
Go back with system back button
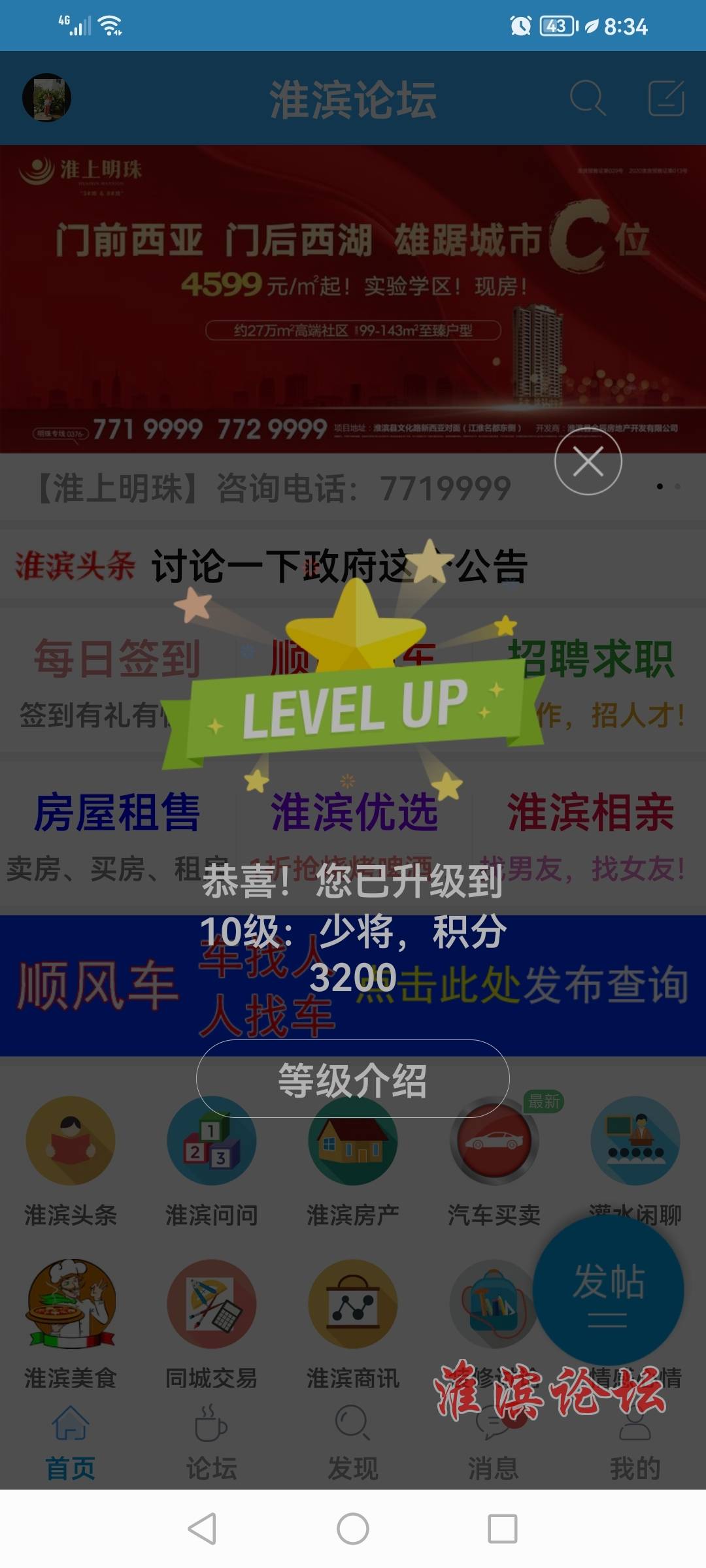click(x=202, y=1529)
